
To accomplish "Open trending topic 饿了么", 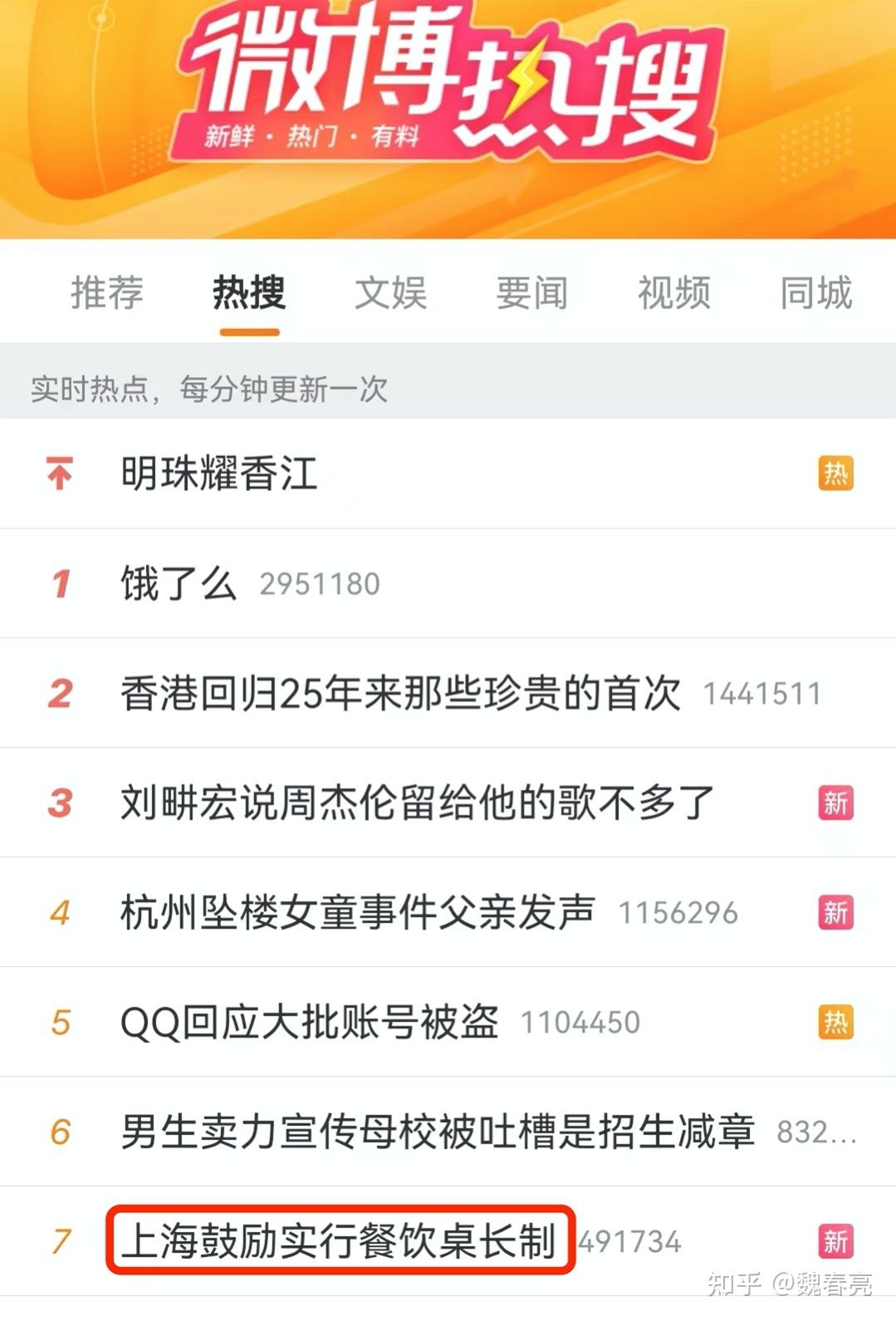I will pos(179,583).
